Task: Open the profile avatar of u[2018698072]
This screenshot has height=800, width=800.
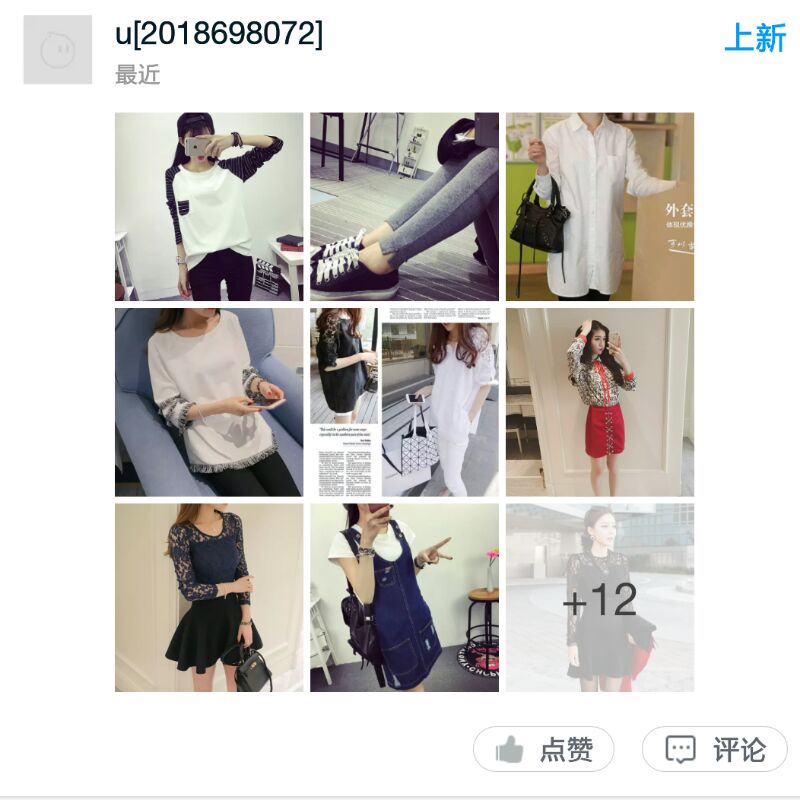Action: coord(57,50)
